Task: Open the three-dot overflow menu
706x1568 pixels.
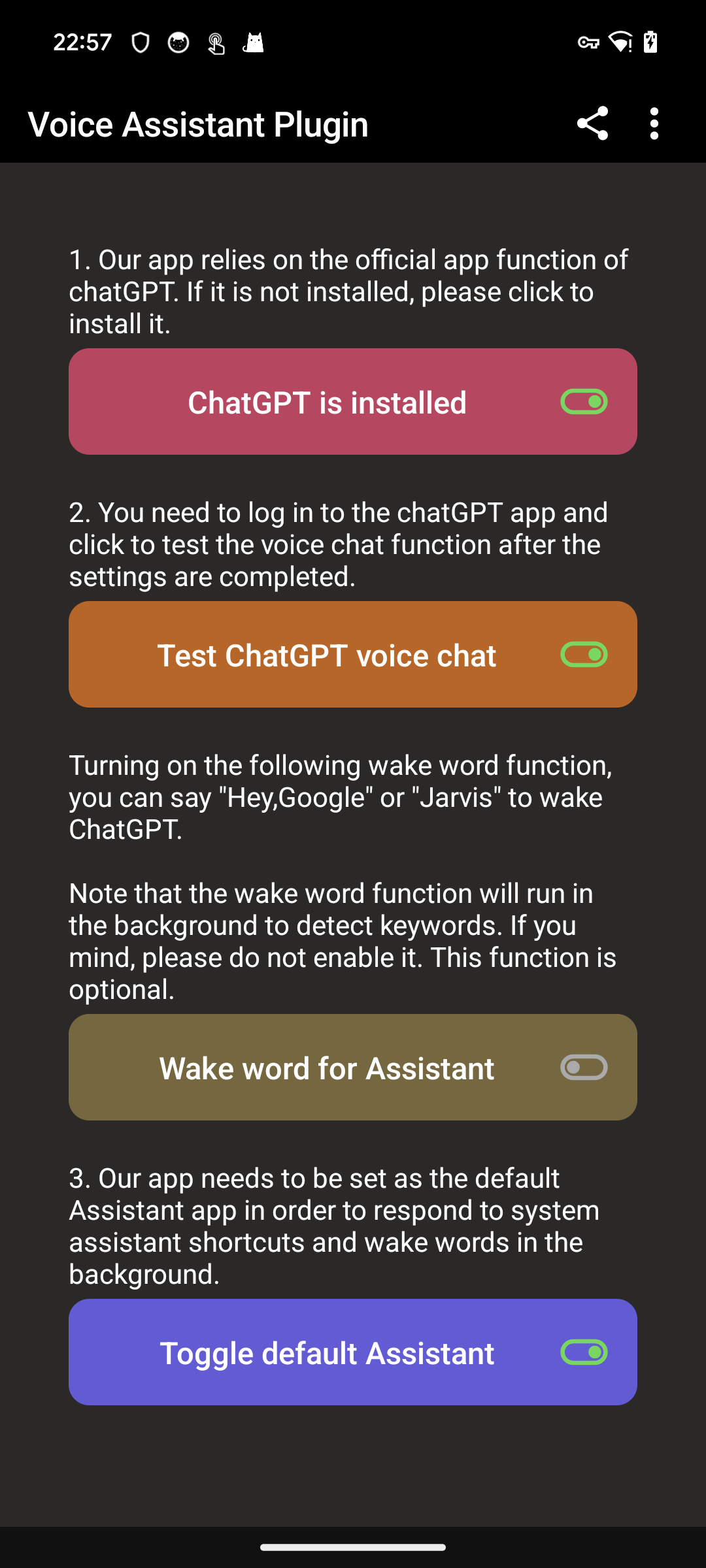Action: [654, 123]
